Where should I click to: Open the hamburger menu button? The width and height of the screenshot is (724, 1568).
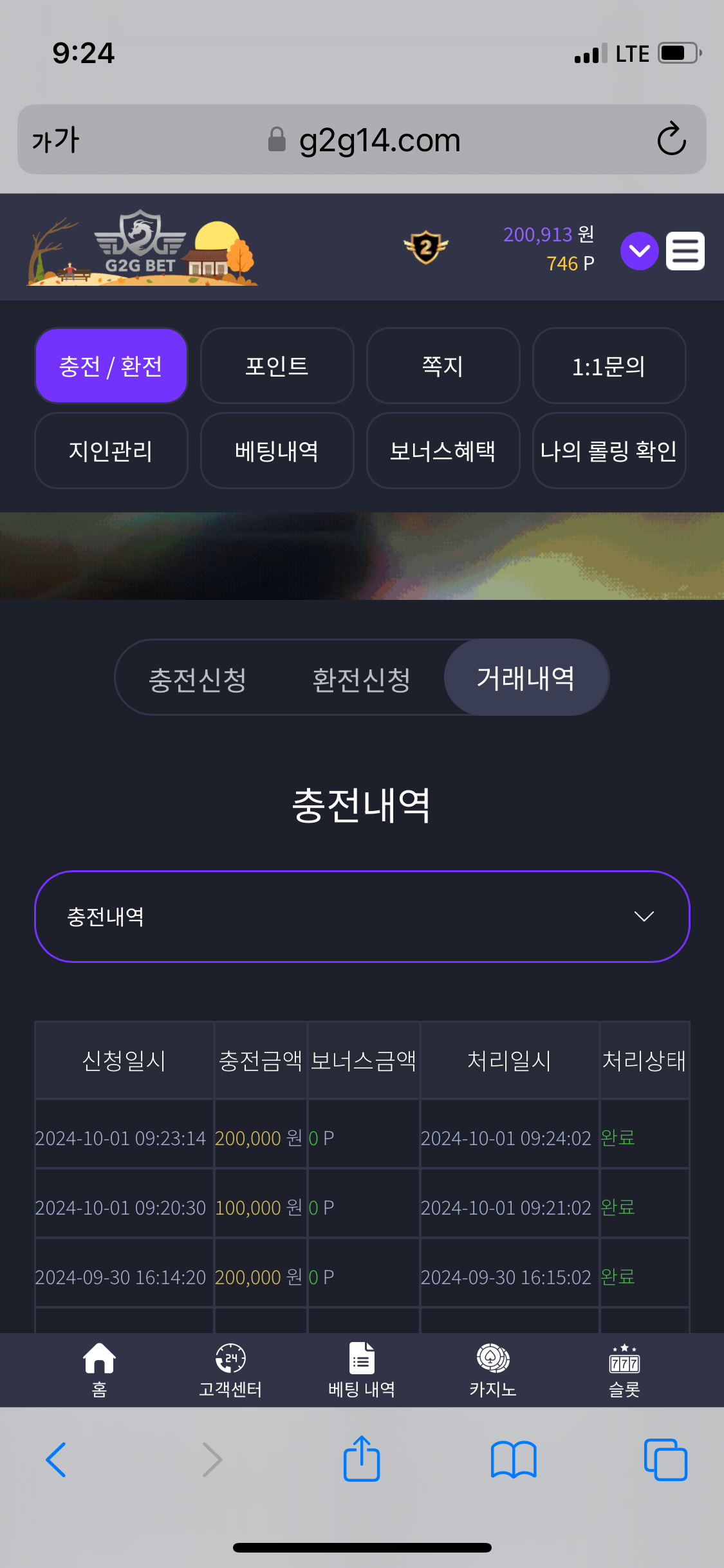tap(685, 251)
